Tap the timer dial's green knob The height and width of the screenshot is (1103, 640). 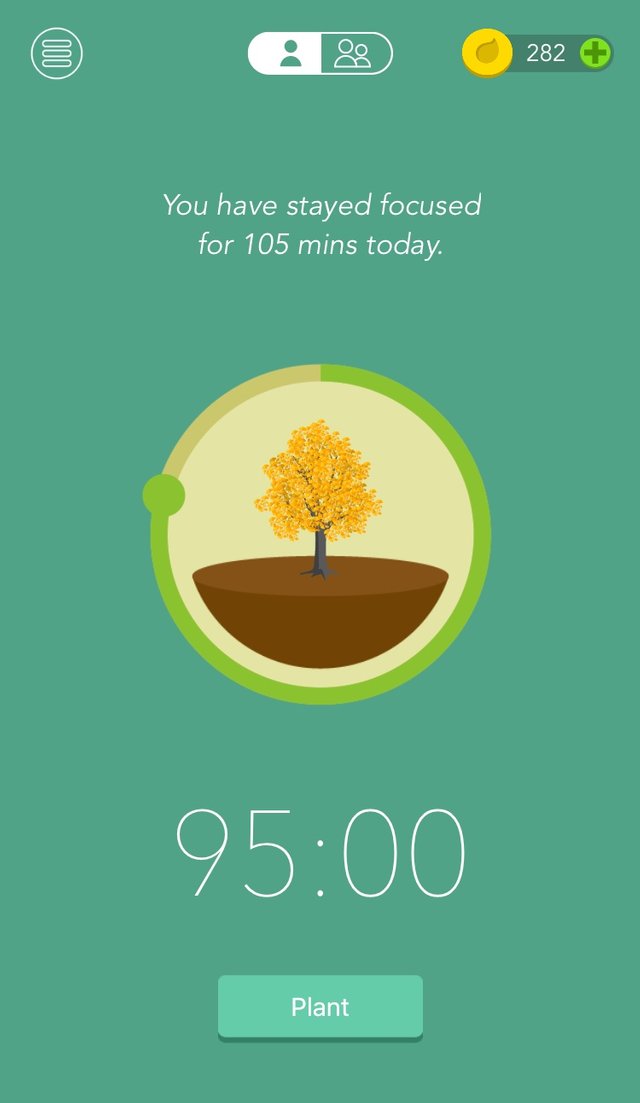[x=164, y=495]
